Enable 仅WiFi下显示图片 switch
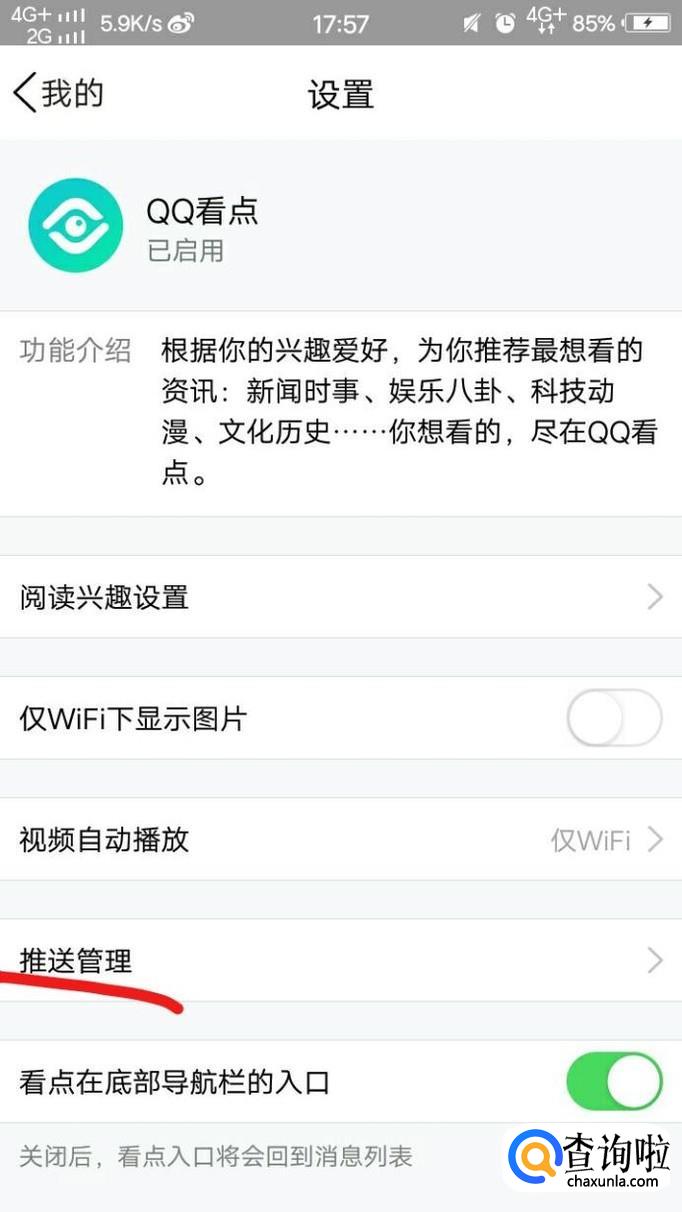Screen dimensions: 682x1212 click(x=613, y=719)
